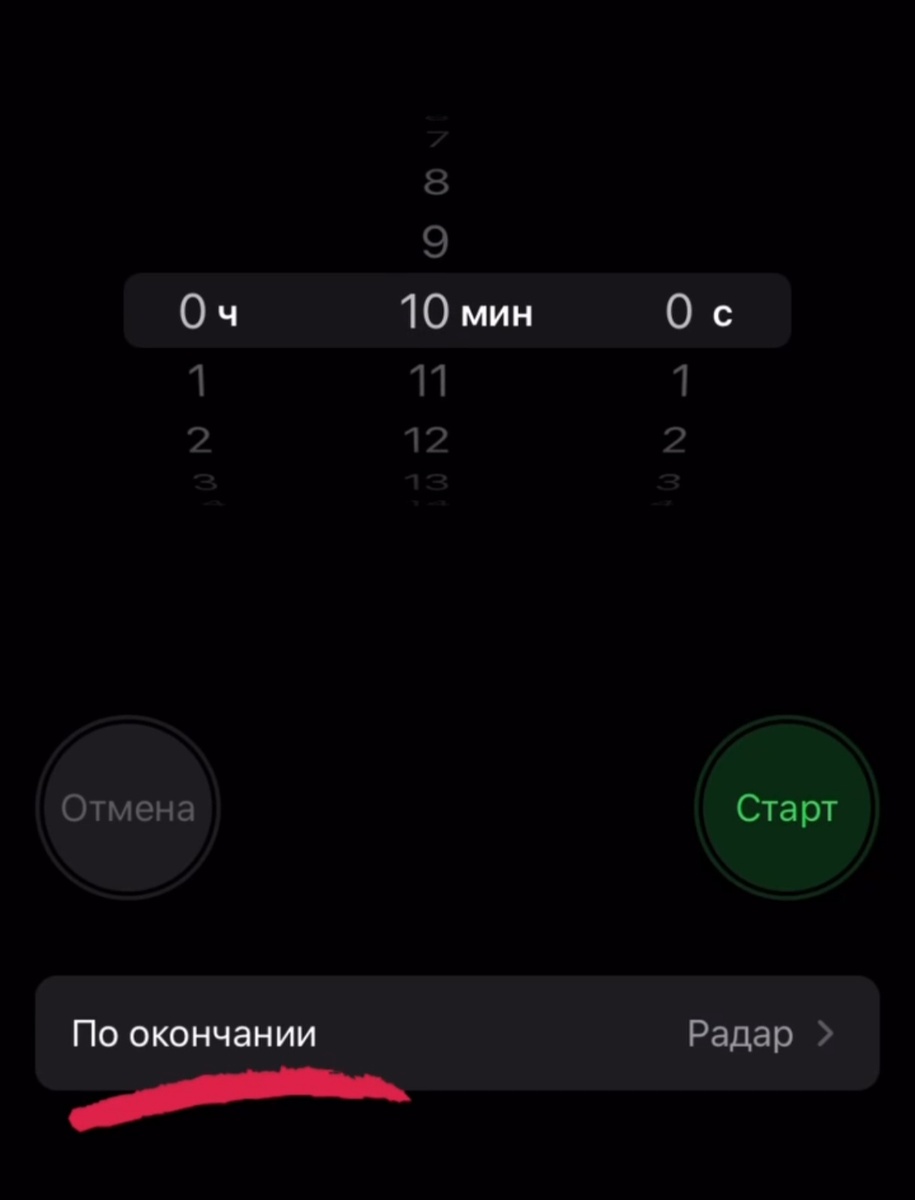This screenshot has width=915, height=1200.
Task: Choose 1 in the hours wheel
Action: 198,381
